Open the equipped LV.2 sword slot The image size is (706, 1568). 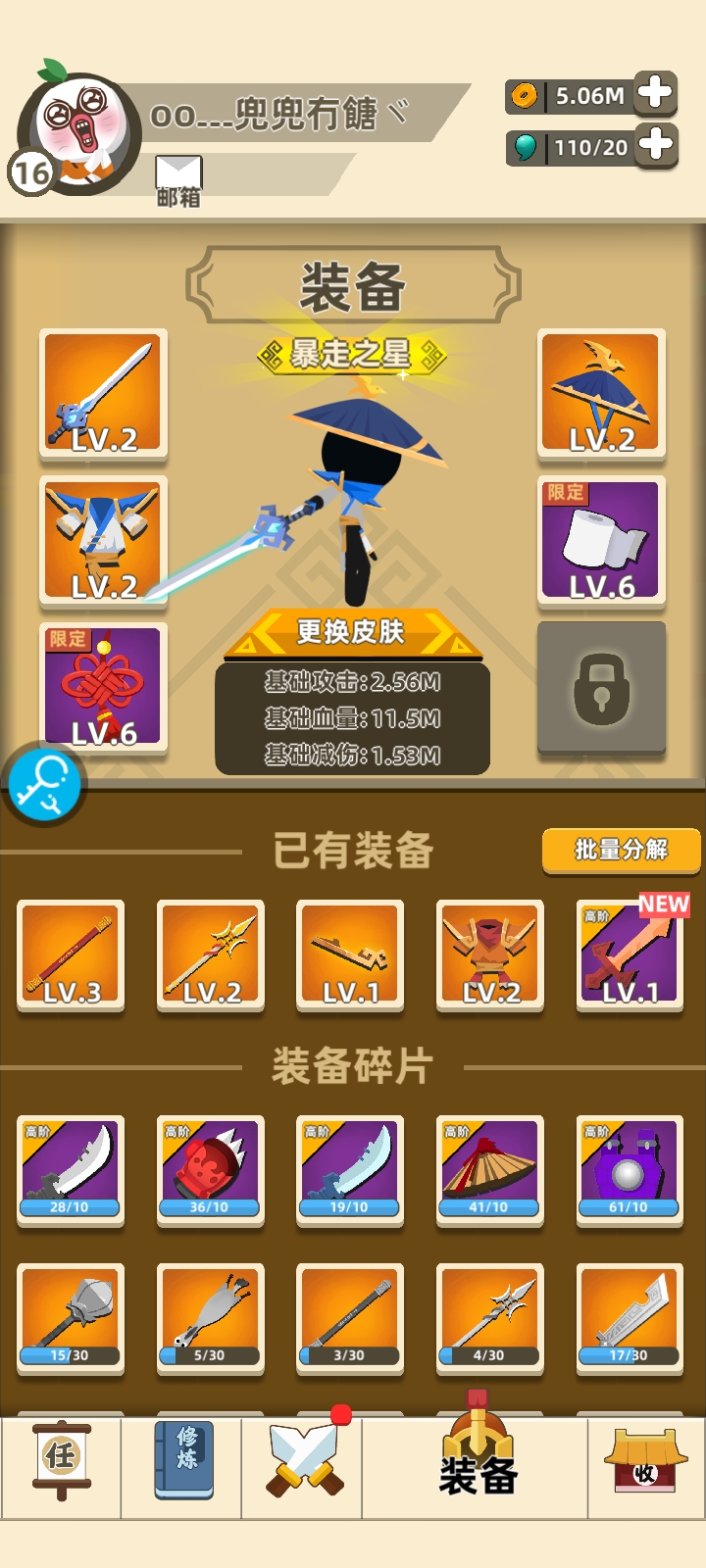pyautogui.click(x=103, y=395)
